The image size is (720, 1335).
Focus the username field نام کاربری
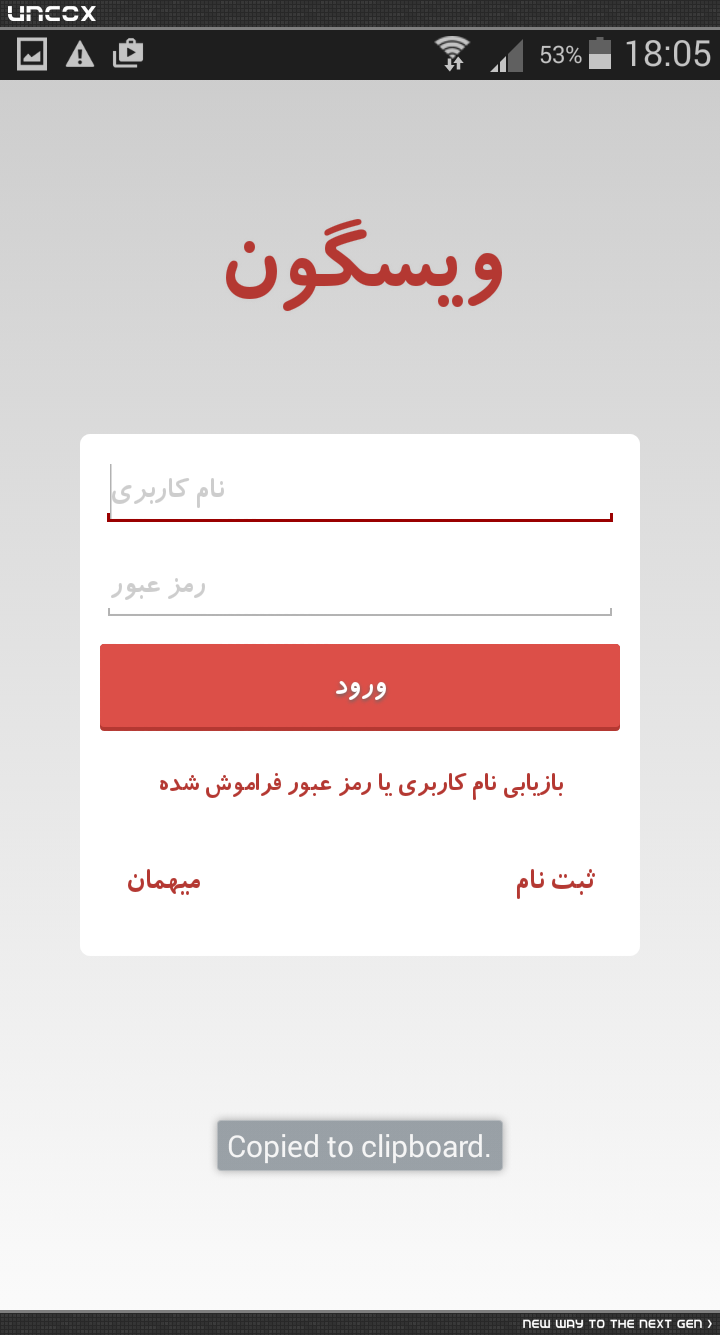click(360, 490)
